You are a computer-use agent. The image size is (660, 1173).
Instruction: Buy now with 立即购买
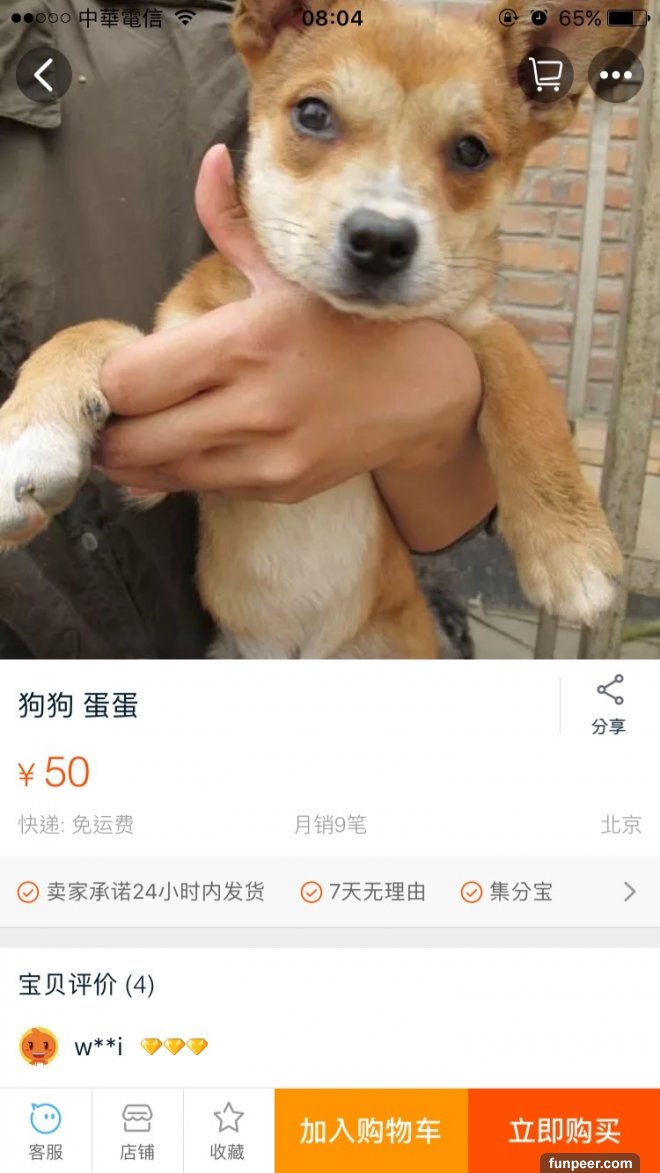coord(564,1131)
